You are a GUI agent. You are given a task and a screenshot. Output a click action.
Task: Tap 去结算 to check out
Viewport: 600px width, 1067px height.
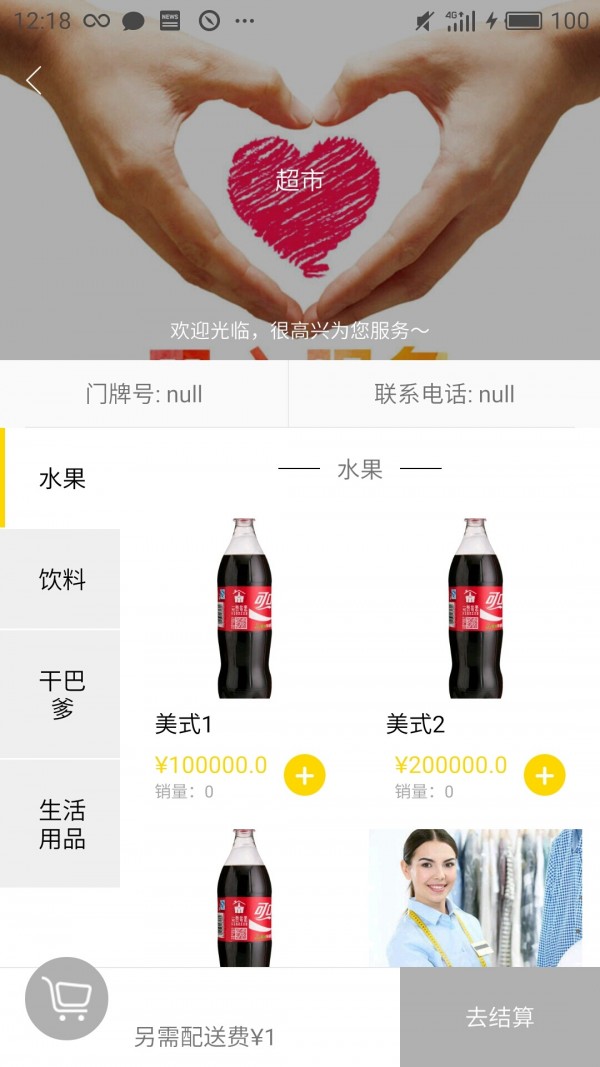(500, 1017)
